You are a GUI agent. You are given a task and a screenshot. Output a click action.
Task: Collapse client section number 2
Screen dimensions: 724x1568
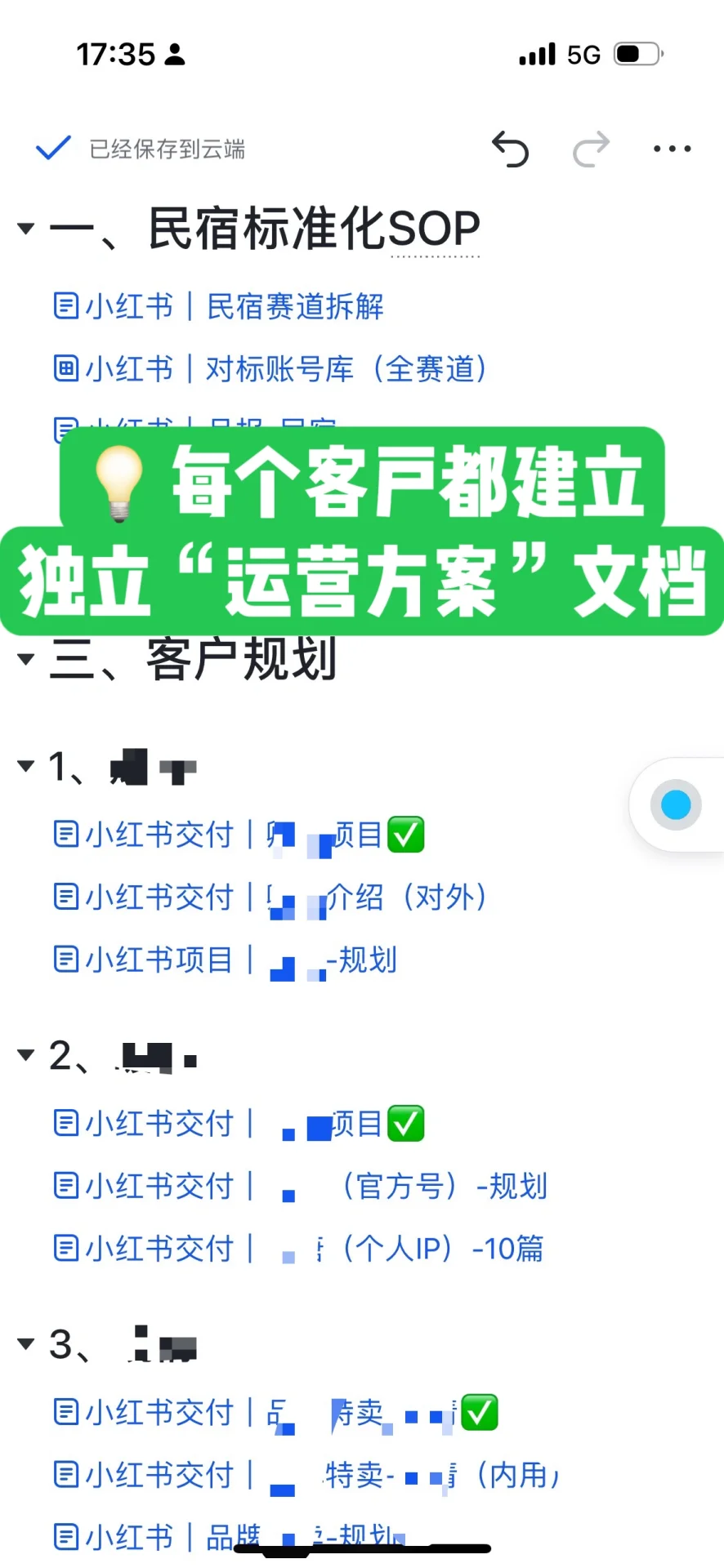tap(26, 1055)
